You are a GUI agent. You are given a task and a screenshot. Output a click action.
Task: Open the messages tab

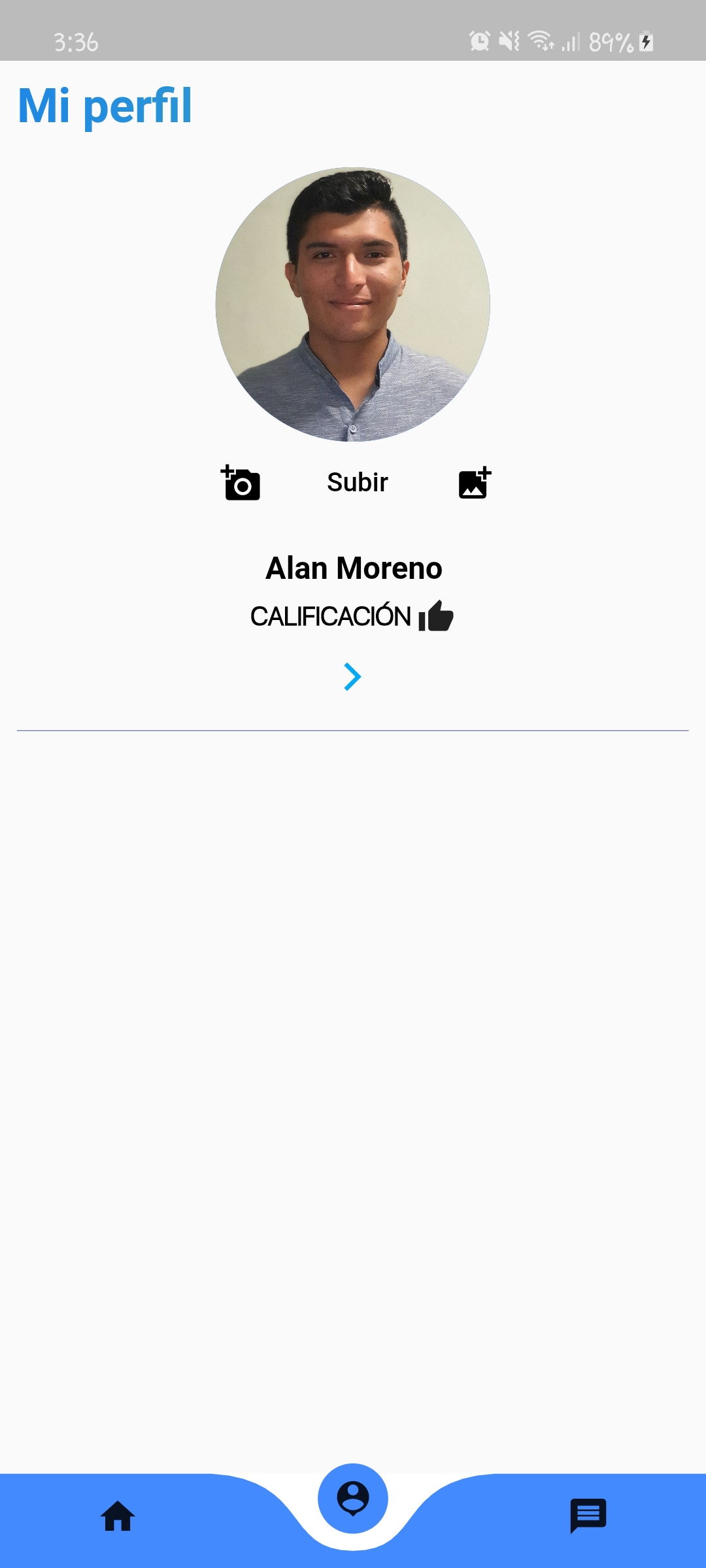coord(588,1515)
